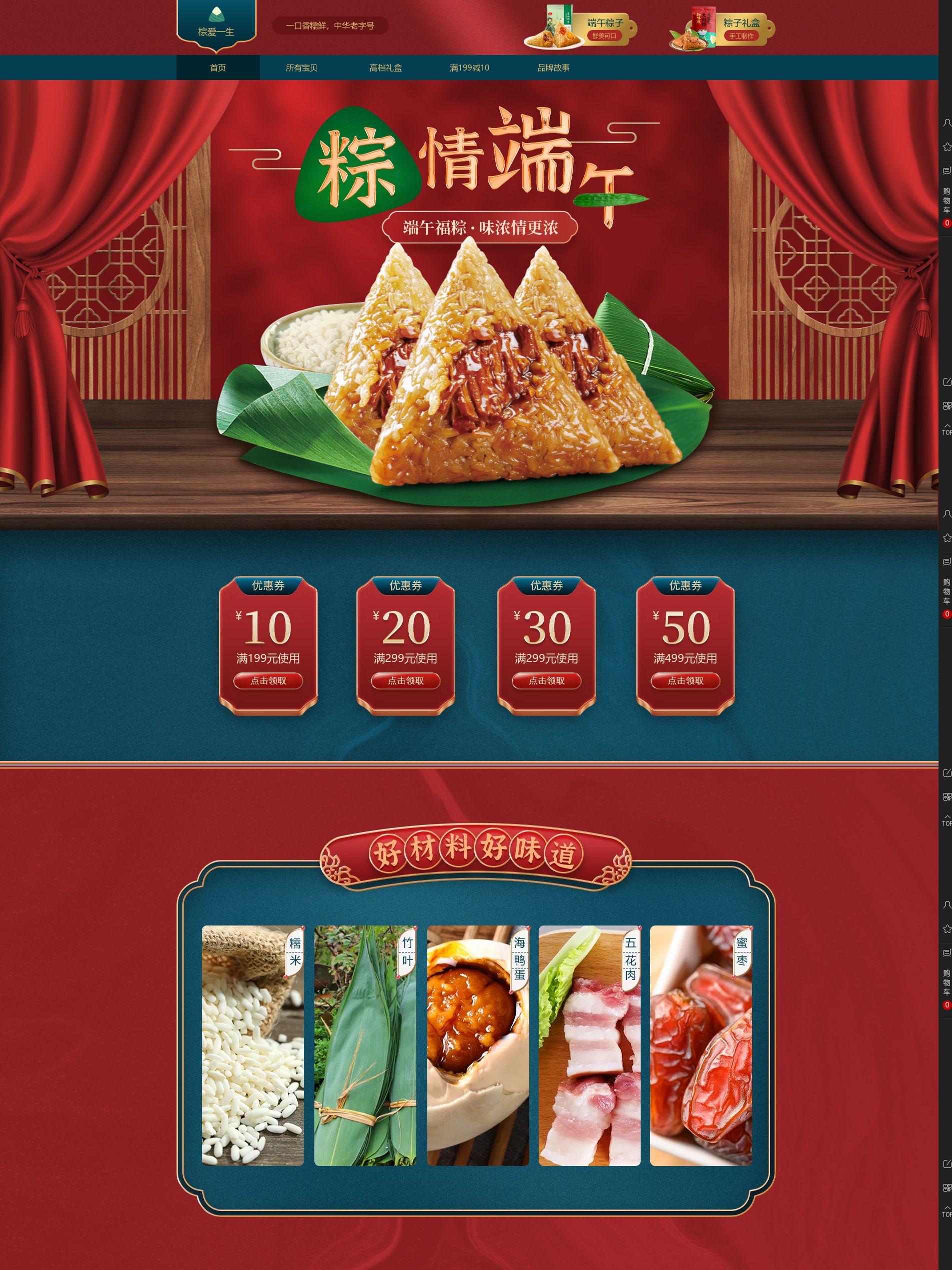Claim the ¥20 coupon with 点击领取

[x=405, y=681]
